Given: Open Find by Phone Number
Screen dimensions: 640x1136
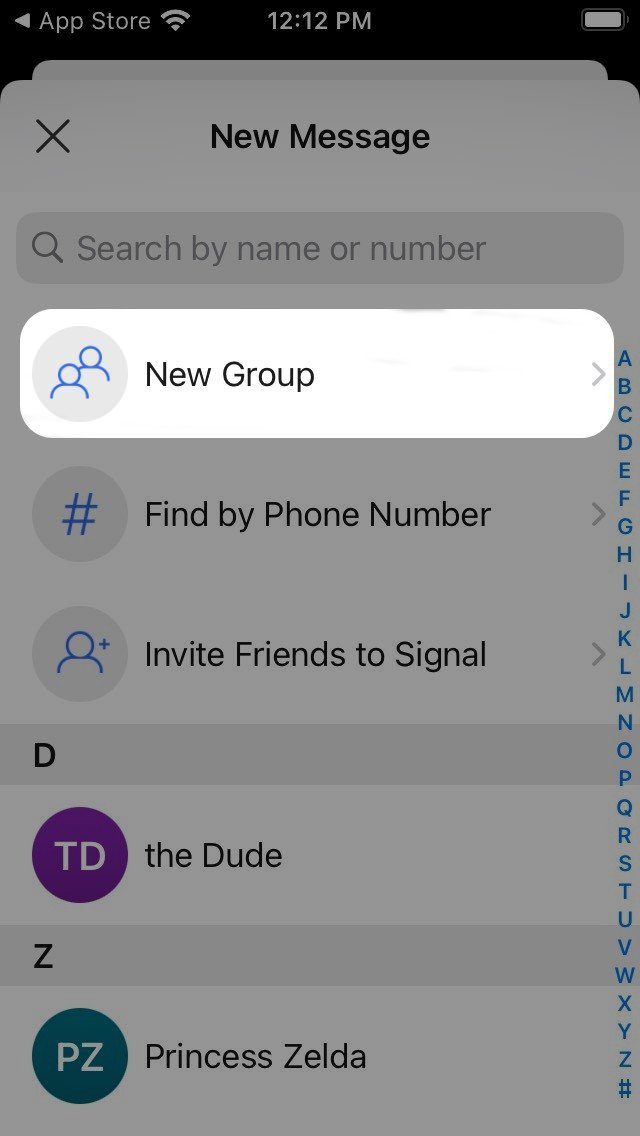Looking at the screenshot, I should tap(317, 514).
